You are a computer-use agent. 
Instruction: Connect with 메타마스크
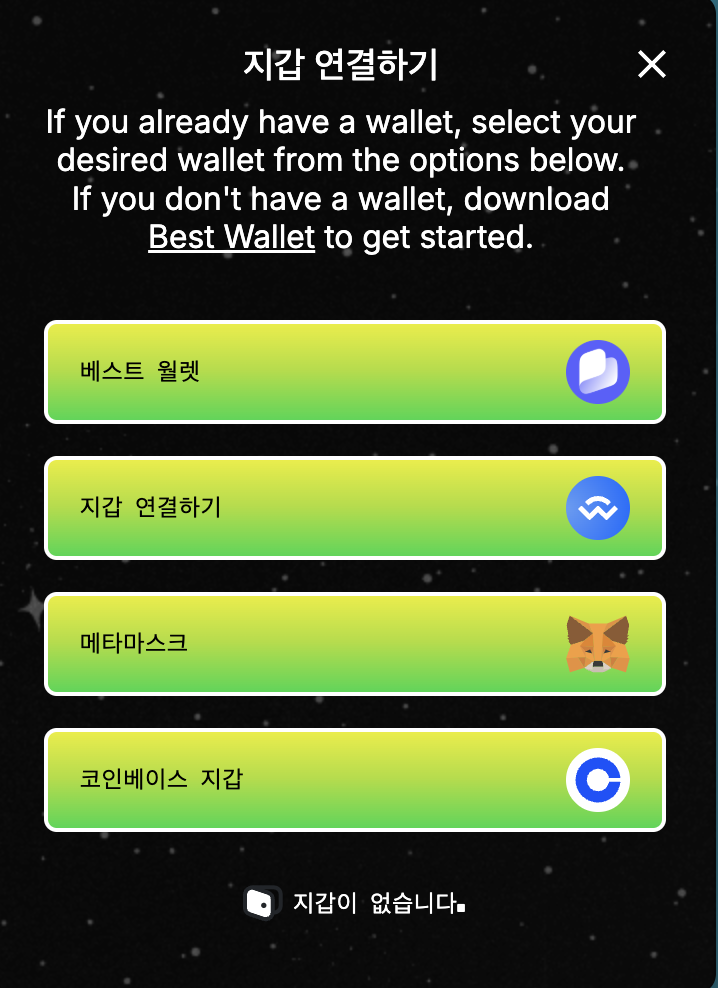[x=355, y=644]
